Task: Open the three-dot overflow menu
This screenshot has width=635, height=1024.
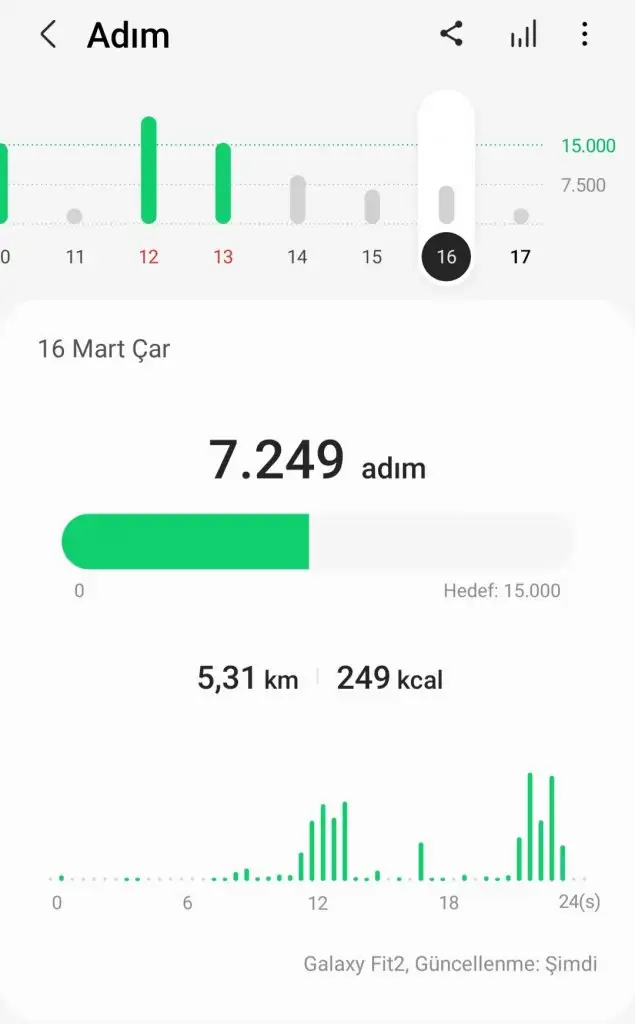Action: [x=585, y=34]
